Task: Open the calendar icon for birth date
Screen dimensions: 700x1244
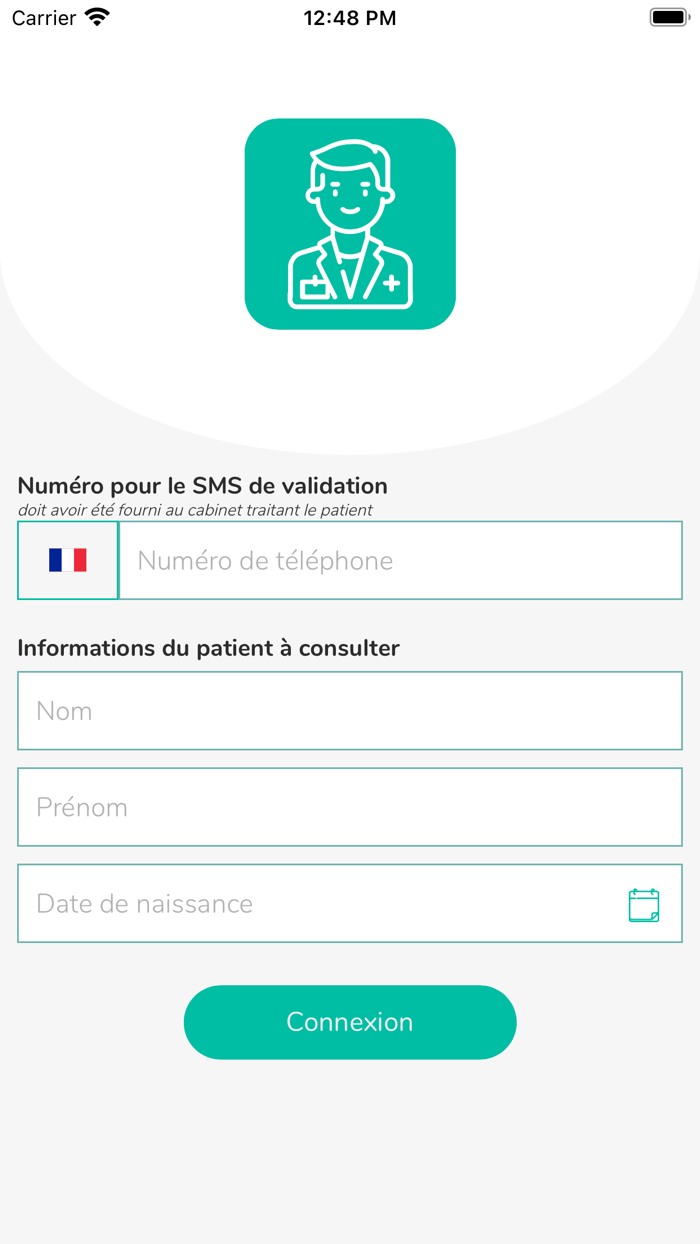Action: 644,904
